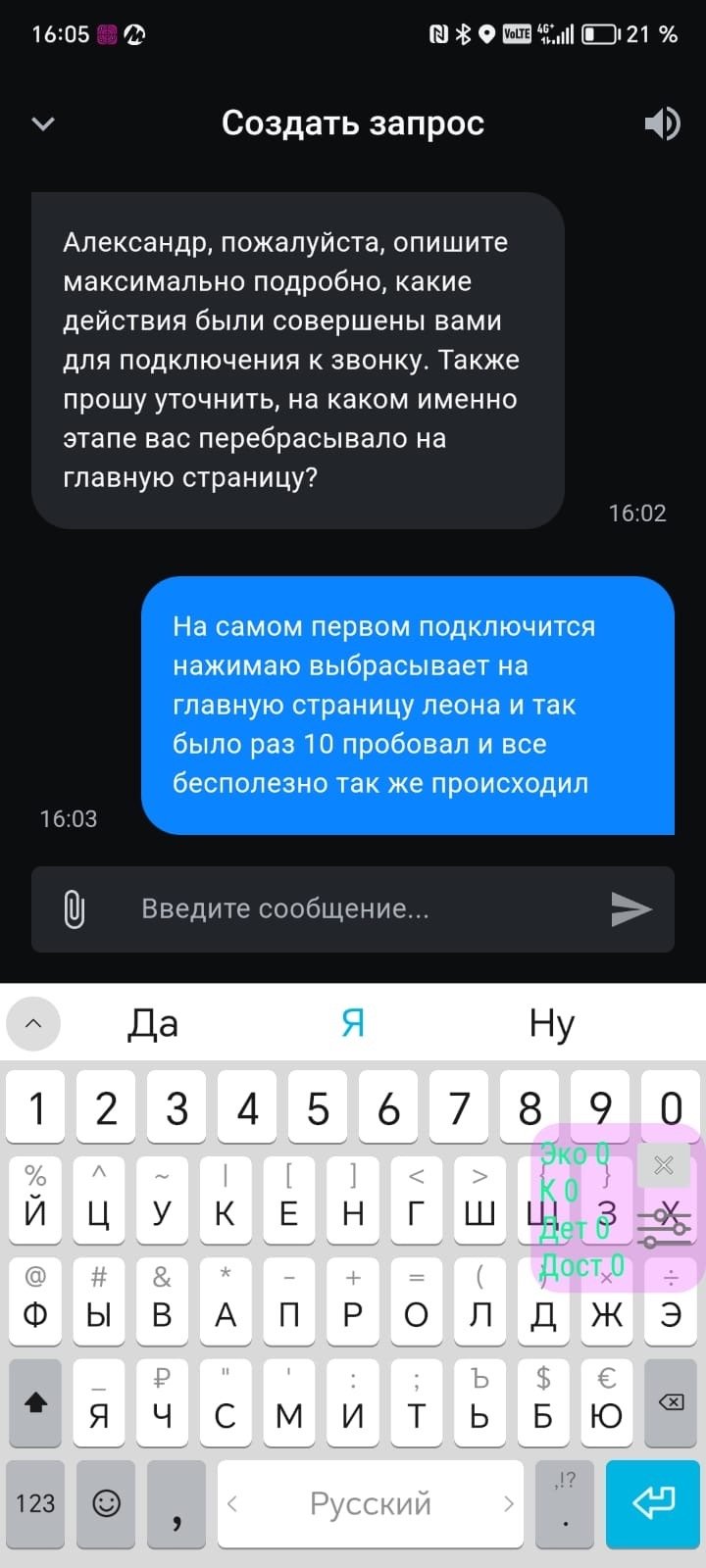
Task: Tap the blue enter key
Action: coord(653,1502)
